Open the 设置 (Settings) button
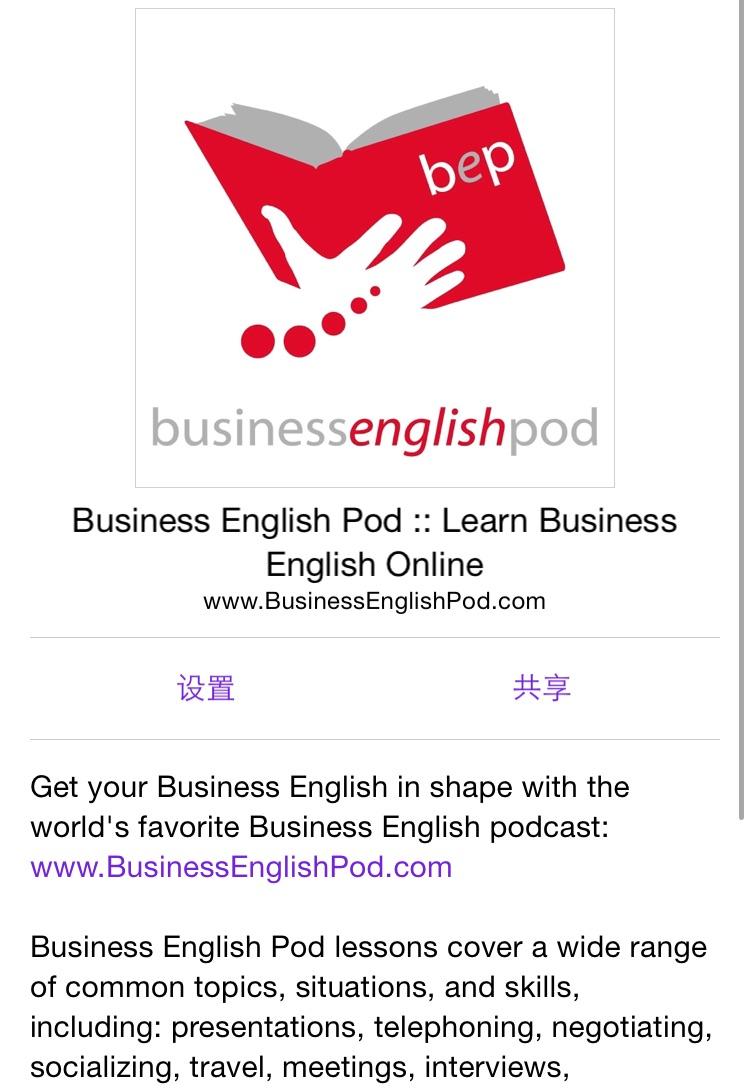750x1089 pixels. [206, 688]
